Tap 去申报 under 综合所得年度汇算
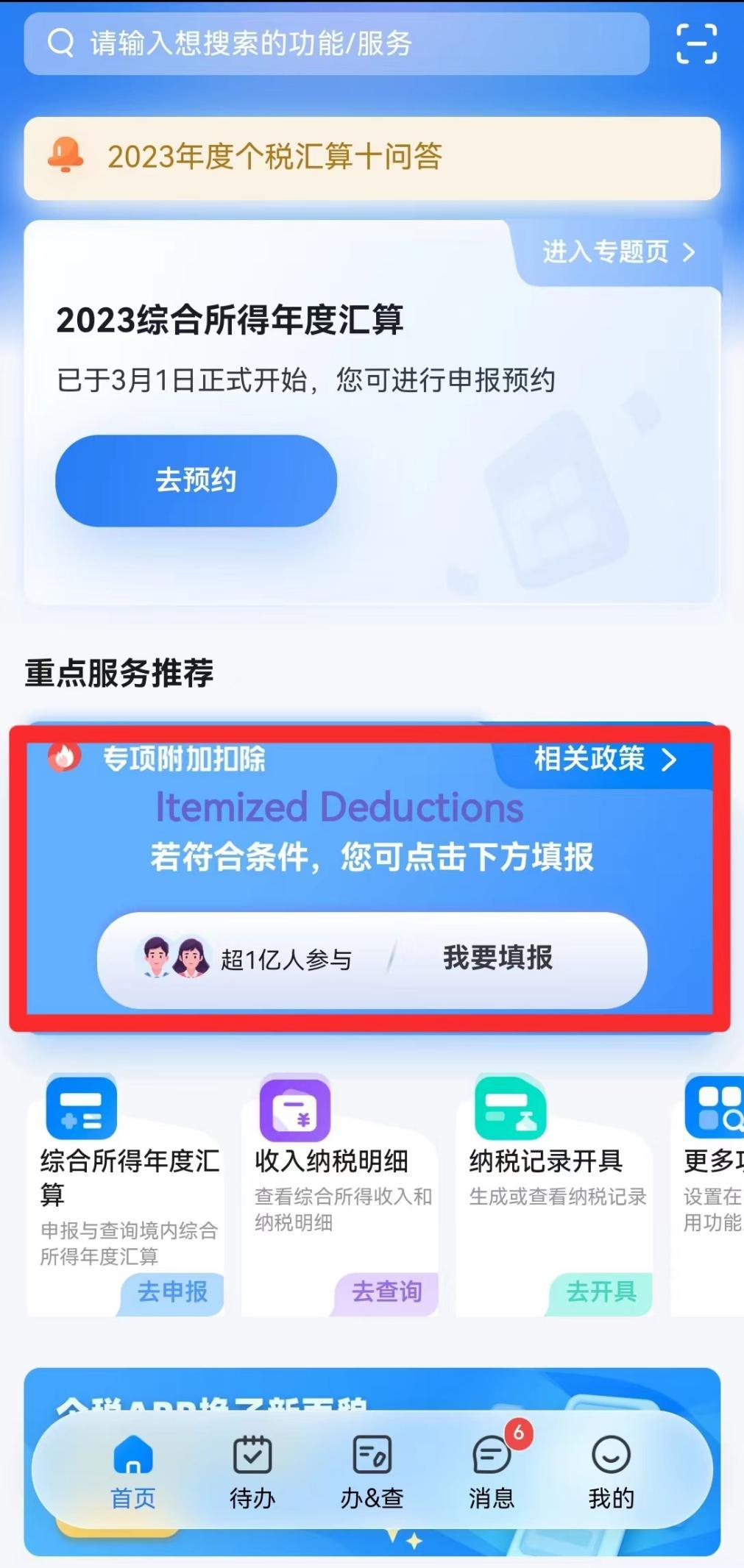Screen dimensions: 744x1568 (x=172, y=1292)
